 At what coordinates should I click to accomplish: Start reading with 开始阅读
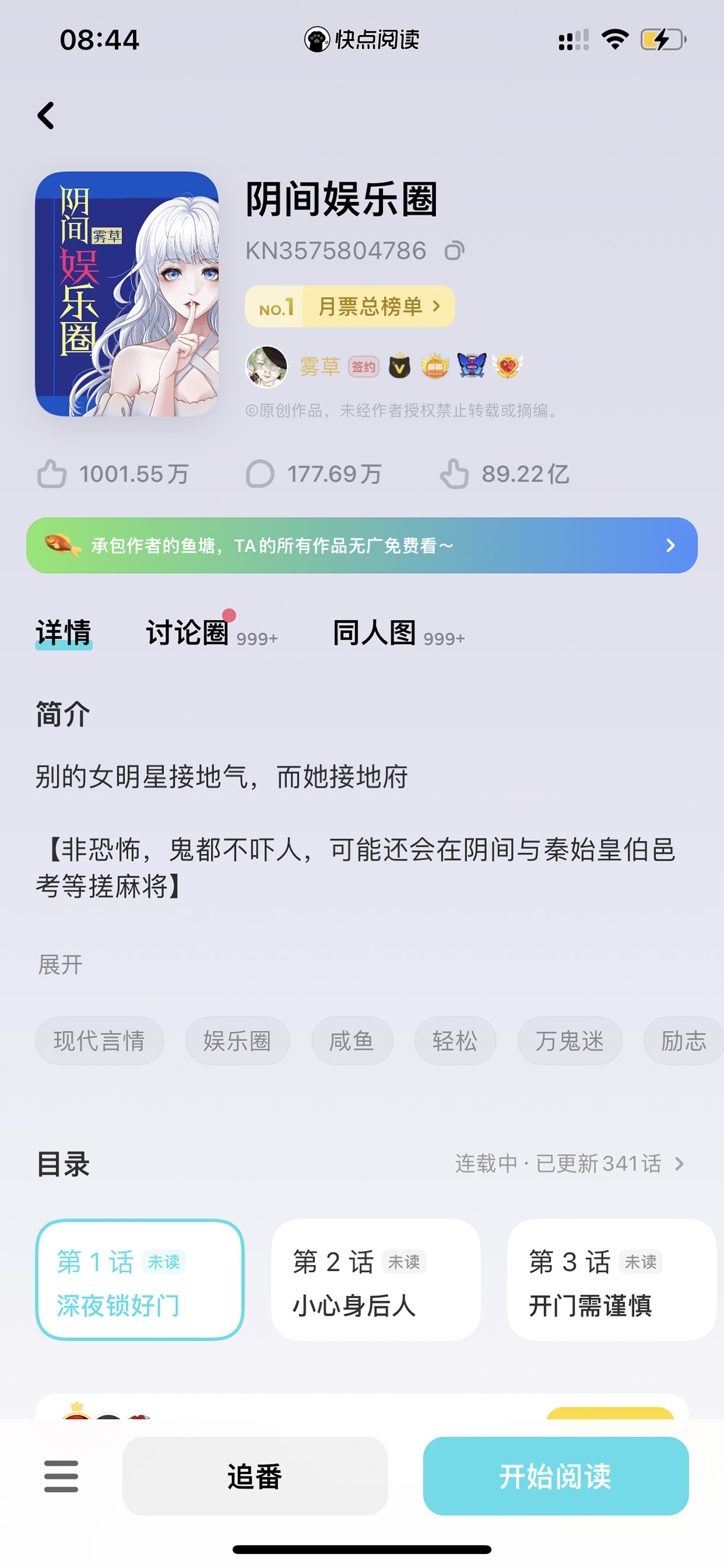[x=556, y=1476]
